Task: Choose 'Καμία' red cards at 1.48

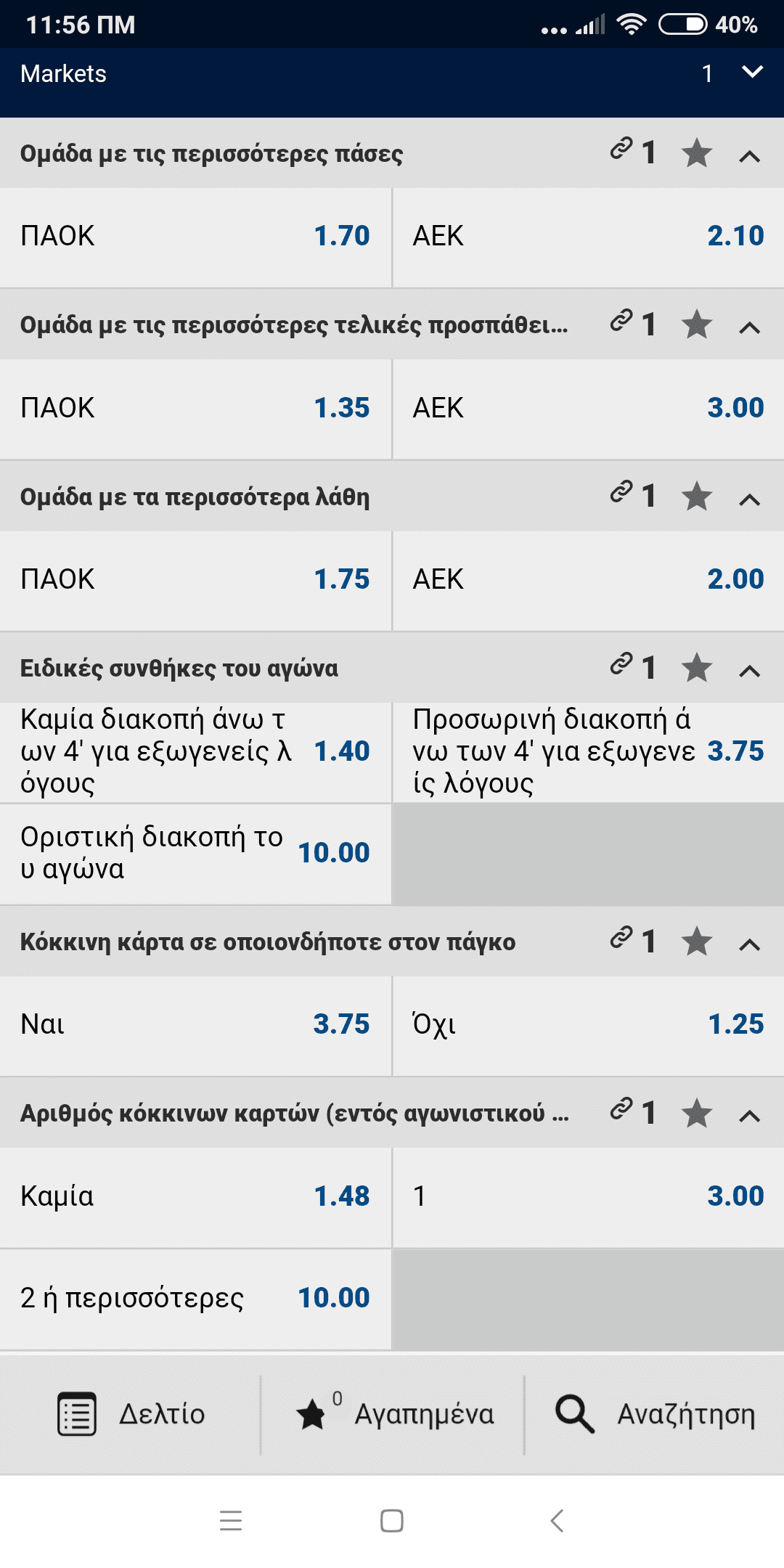Action: (195, 1196)
